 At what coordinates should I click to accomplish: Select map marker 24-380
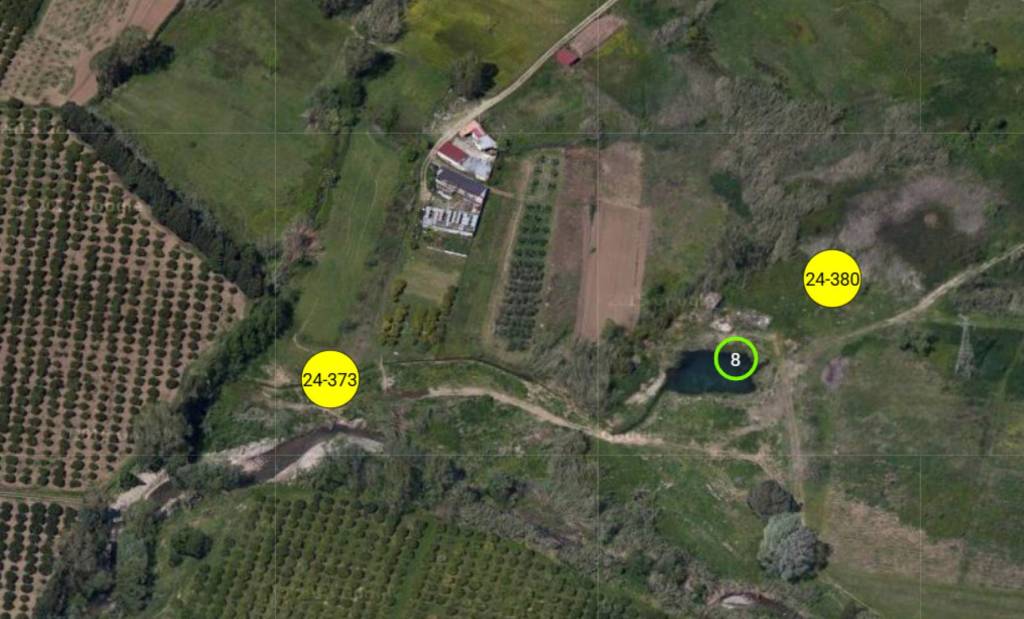pos(832,279)
